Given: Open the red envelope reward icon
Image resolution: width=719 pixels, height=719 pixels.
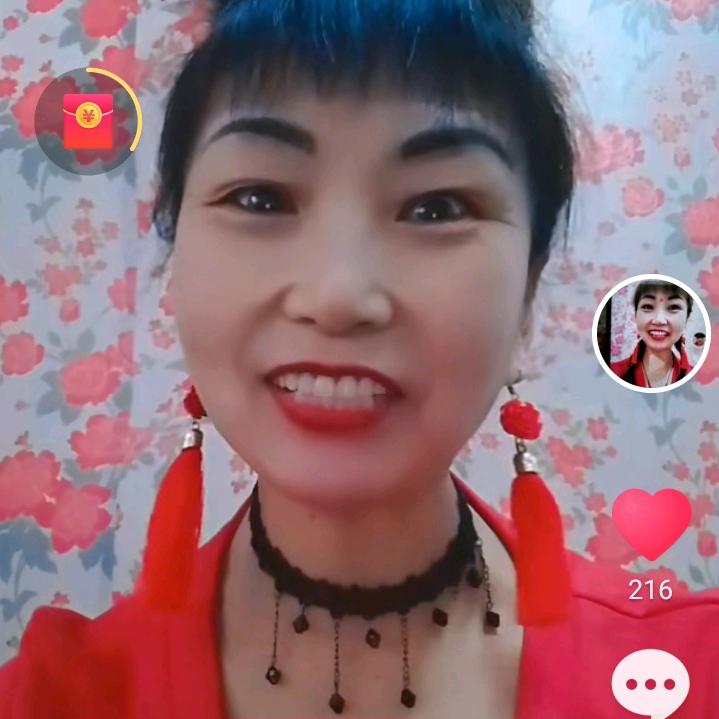Looking at the screenshot, I should tap(88, 121).
